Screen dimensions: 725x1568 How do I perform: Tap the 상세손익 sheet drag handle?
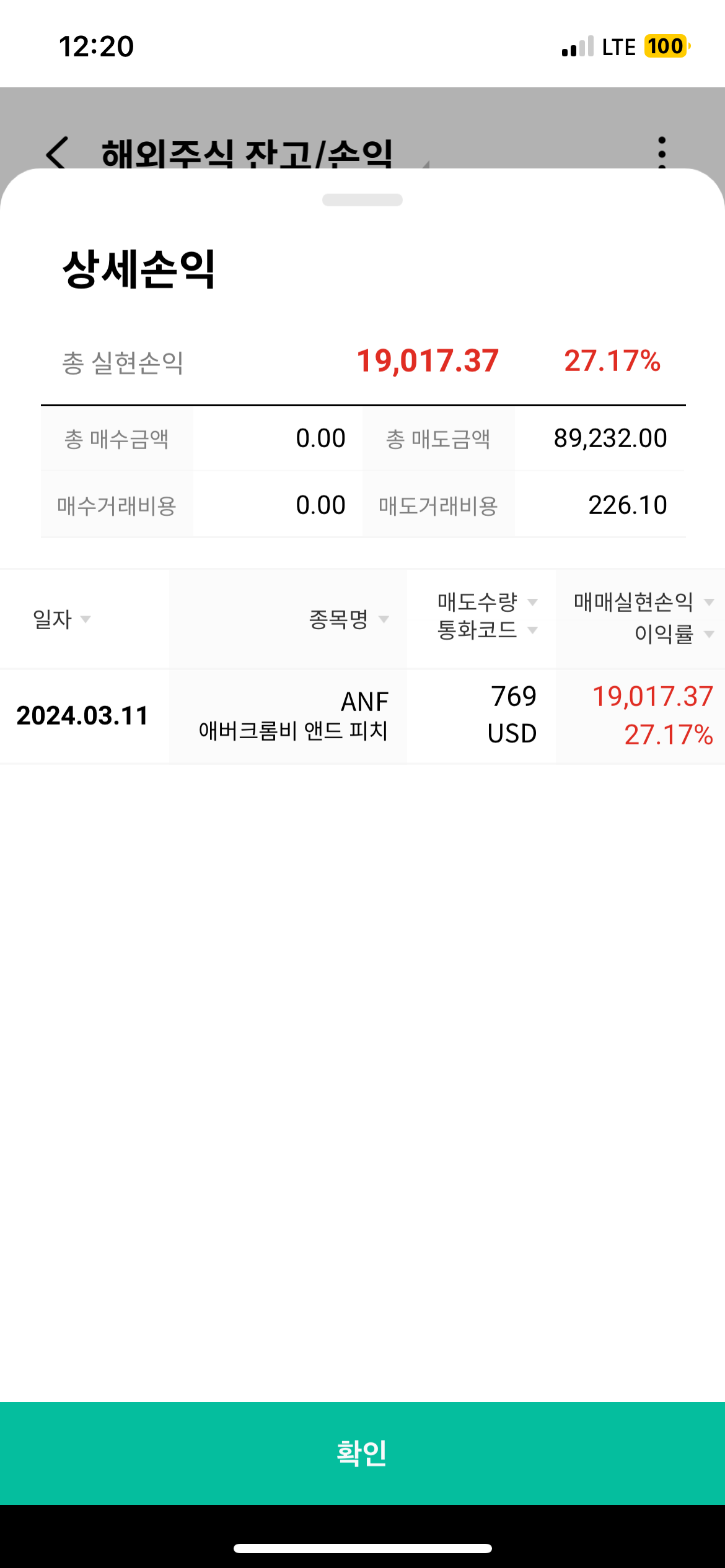362,200
